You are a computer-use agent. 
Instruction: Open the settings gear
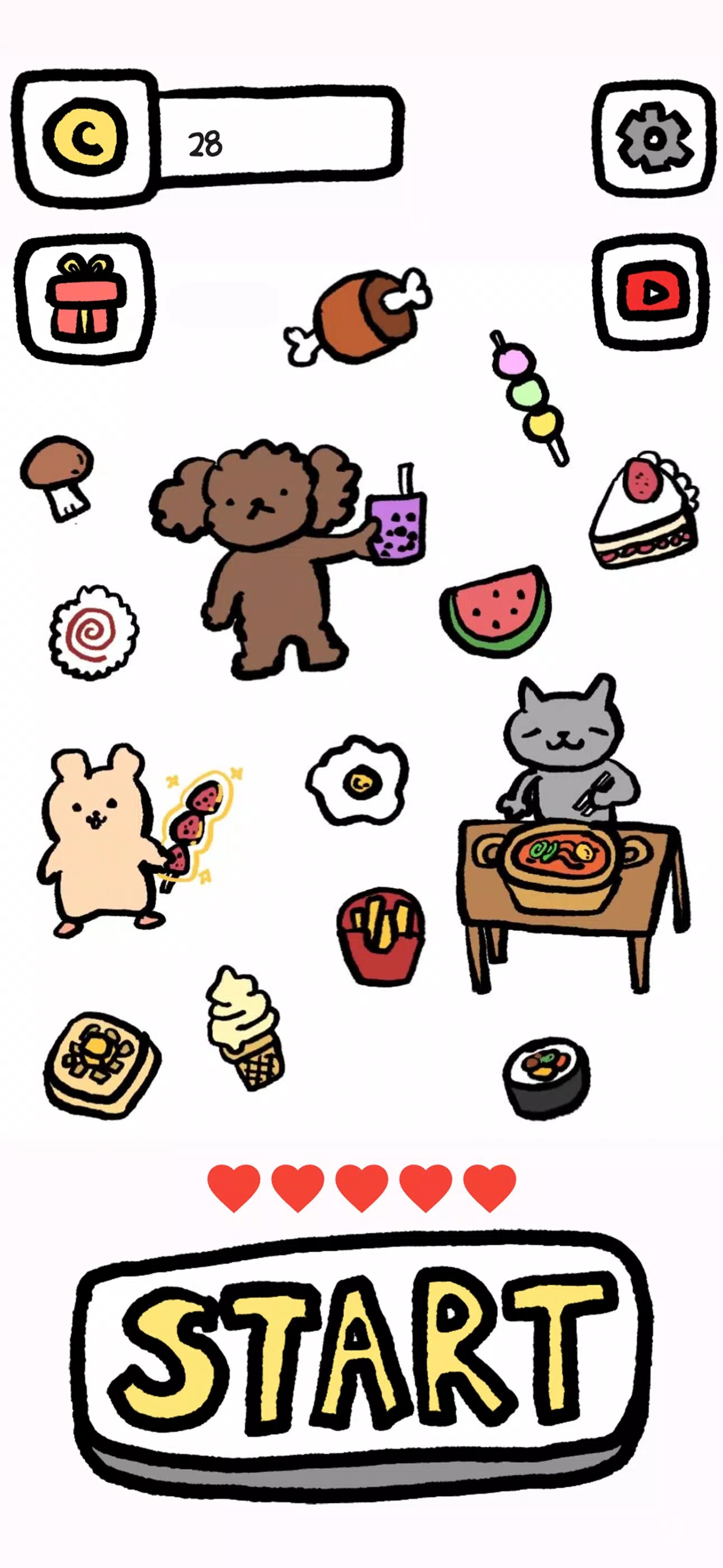[654, 139]
